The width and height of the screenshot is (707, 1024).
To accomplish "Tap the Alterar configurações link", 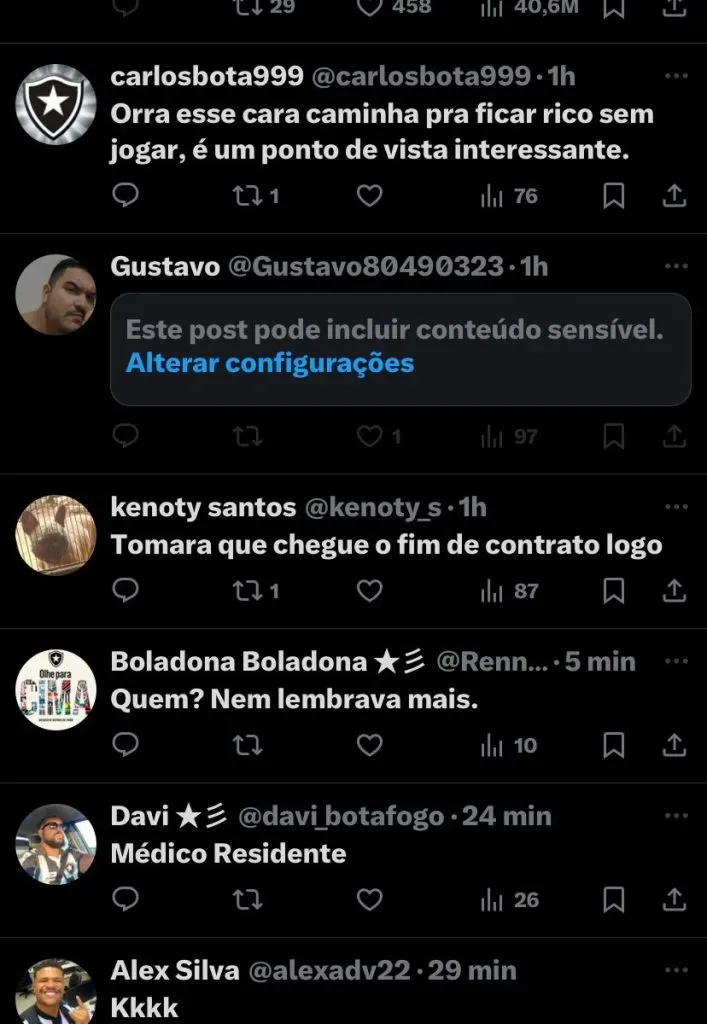I will 270,362.
